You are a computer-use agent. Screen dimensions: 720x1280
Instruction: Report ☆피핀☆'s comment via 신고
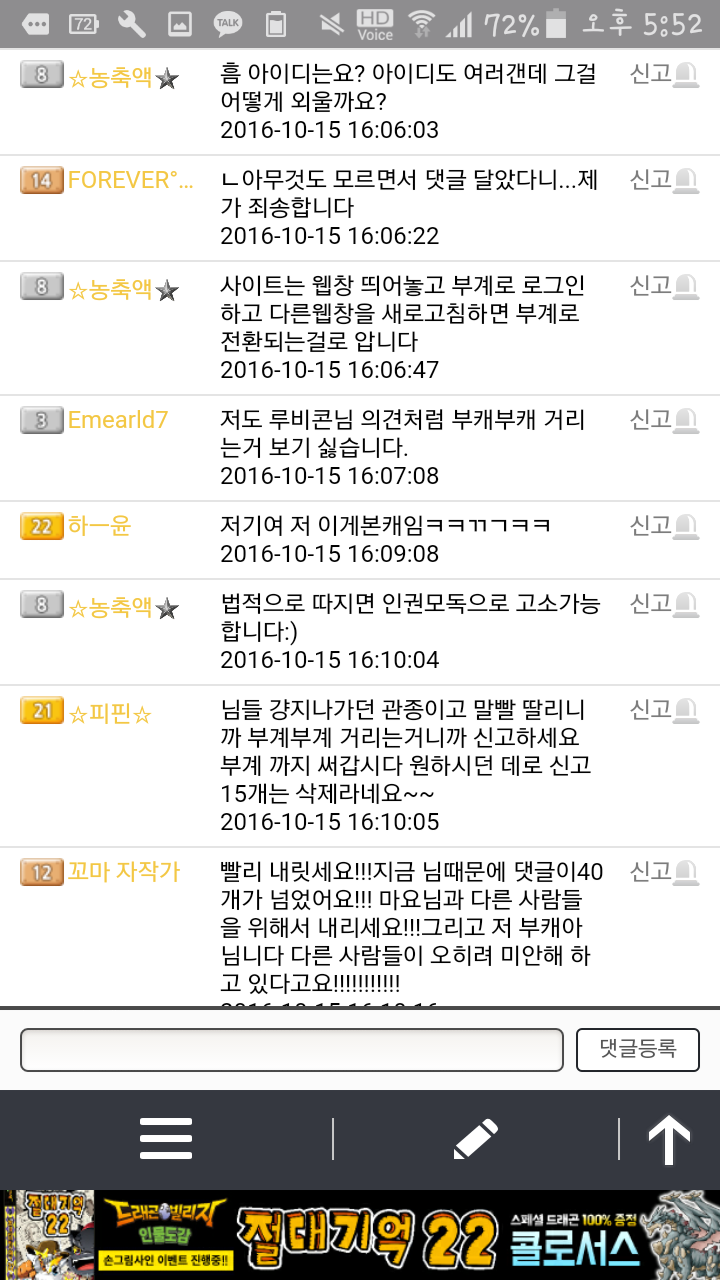(x=663, y=710)
